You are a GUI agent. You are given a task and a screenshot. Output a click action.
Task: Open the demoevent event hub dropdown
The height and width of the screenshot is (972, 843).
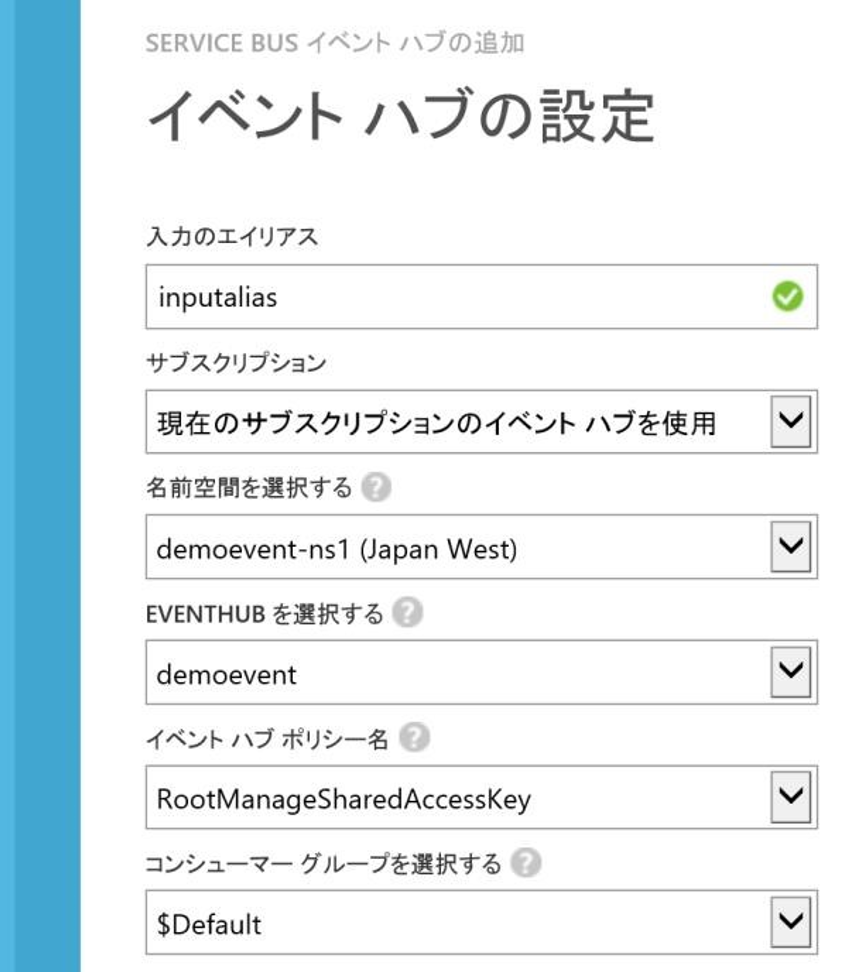tap(790, 673)
